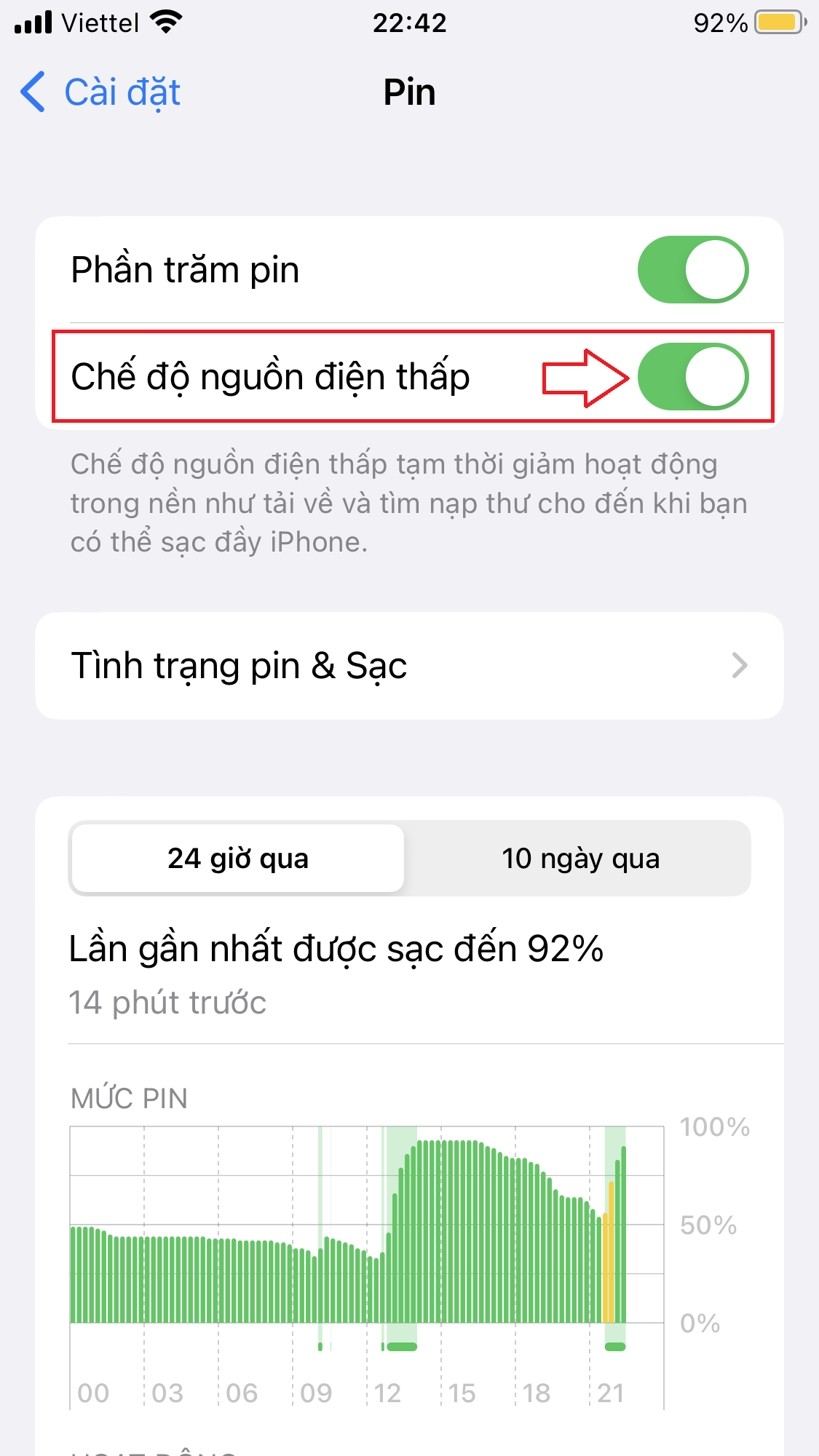Screen dimensions: 819x1456
Task: Open Tình trạng pin & Sạc
Action: tap(409, 666)
